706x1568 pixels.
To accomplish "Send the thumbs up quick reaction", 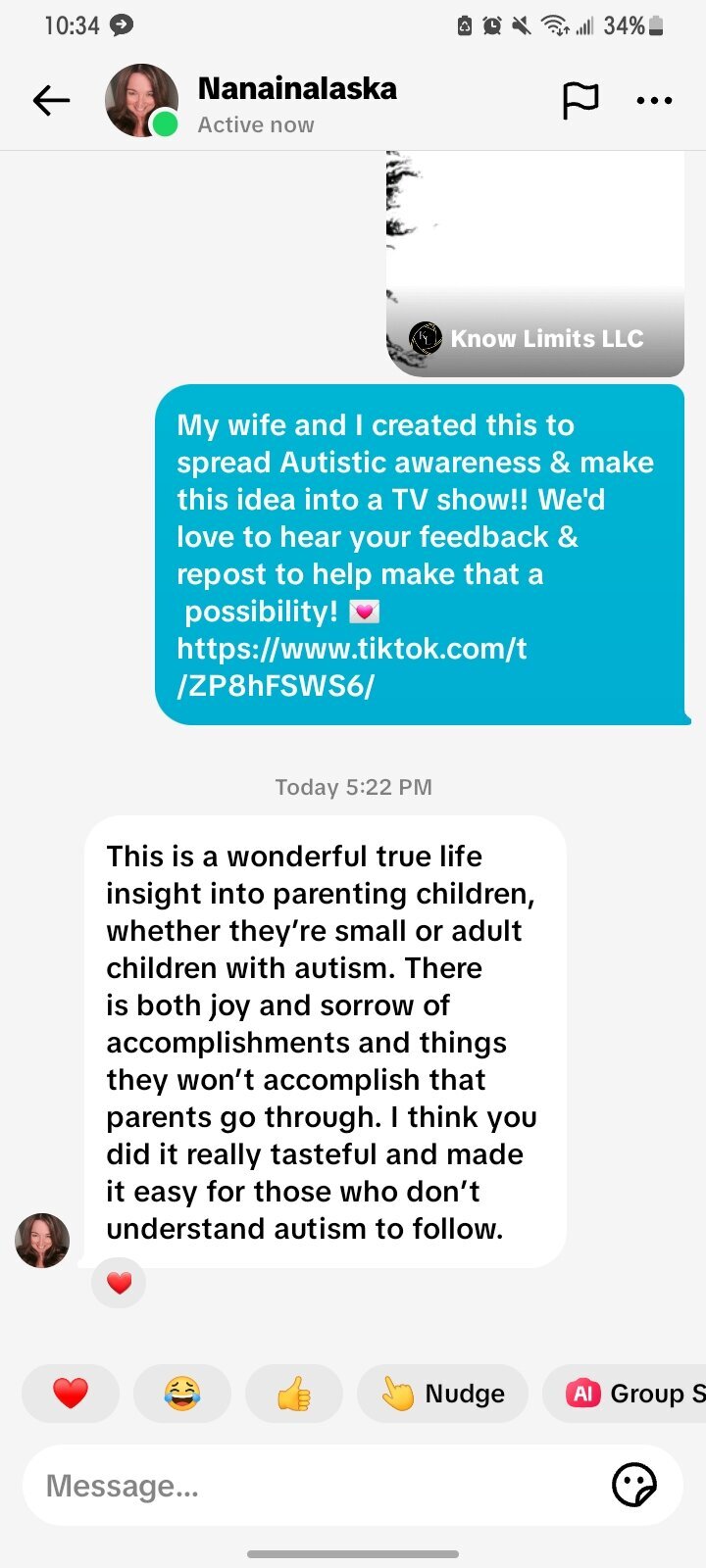I will tap(294, 1393).
